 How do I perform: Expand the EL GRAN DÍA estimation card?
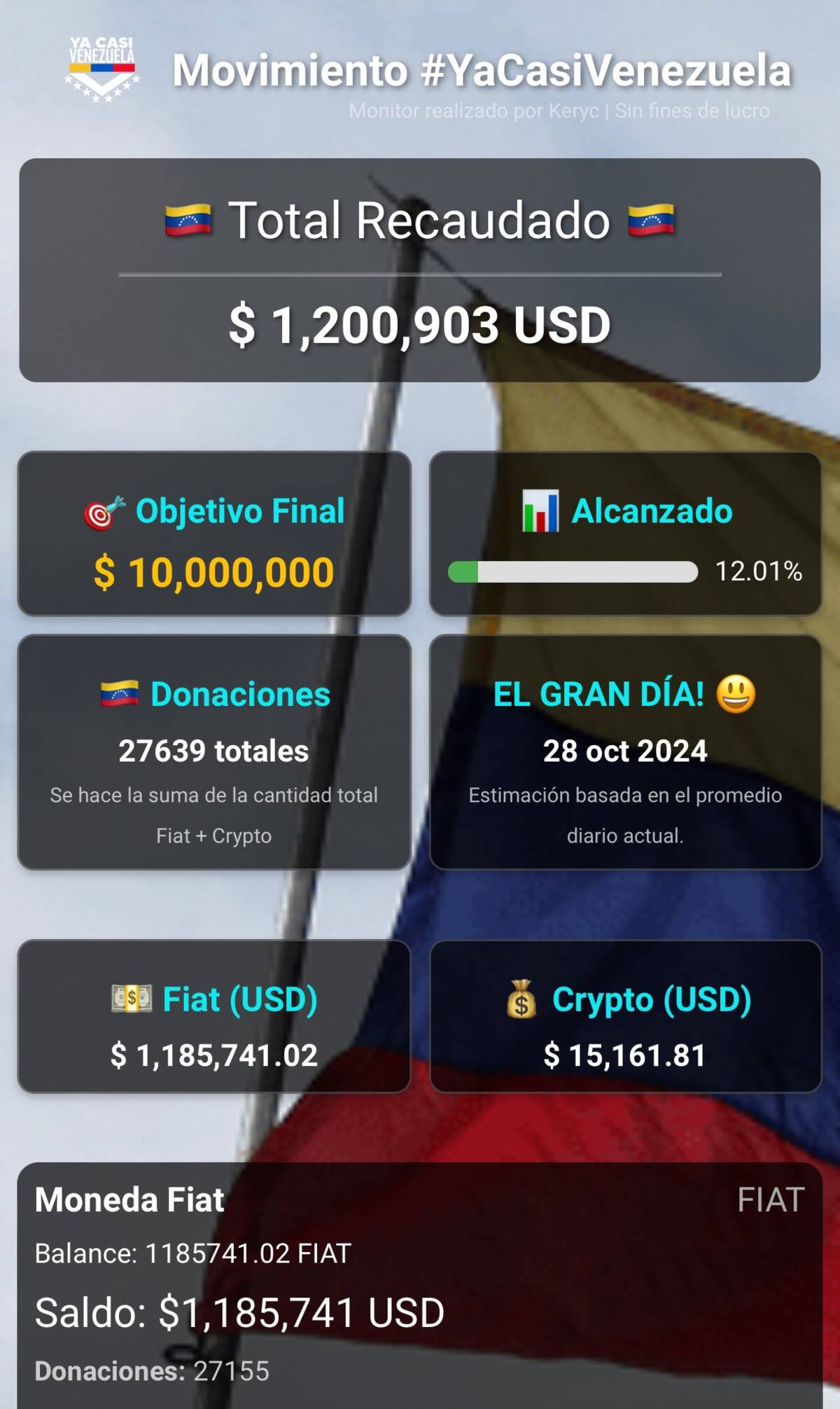tap(626, 753)
